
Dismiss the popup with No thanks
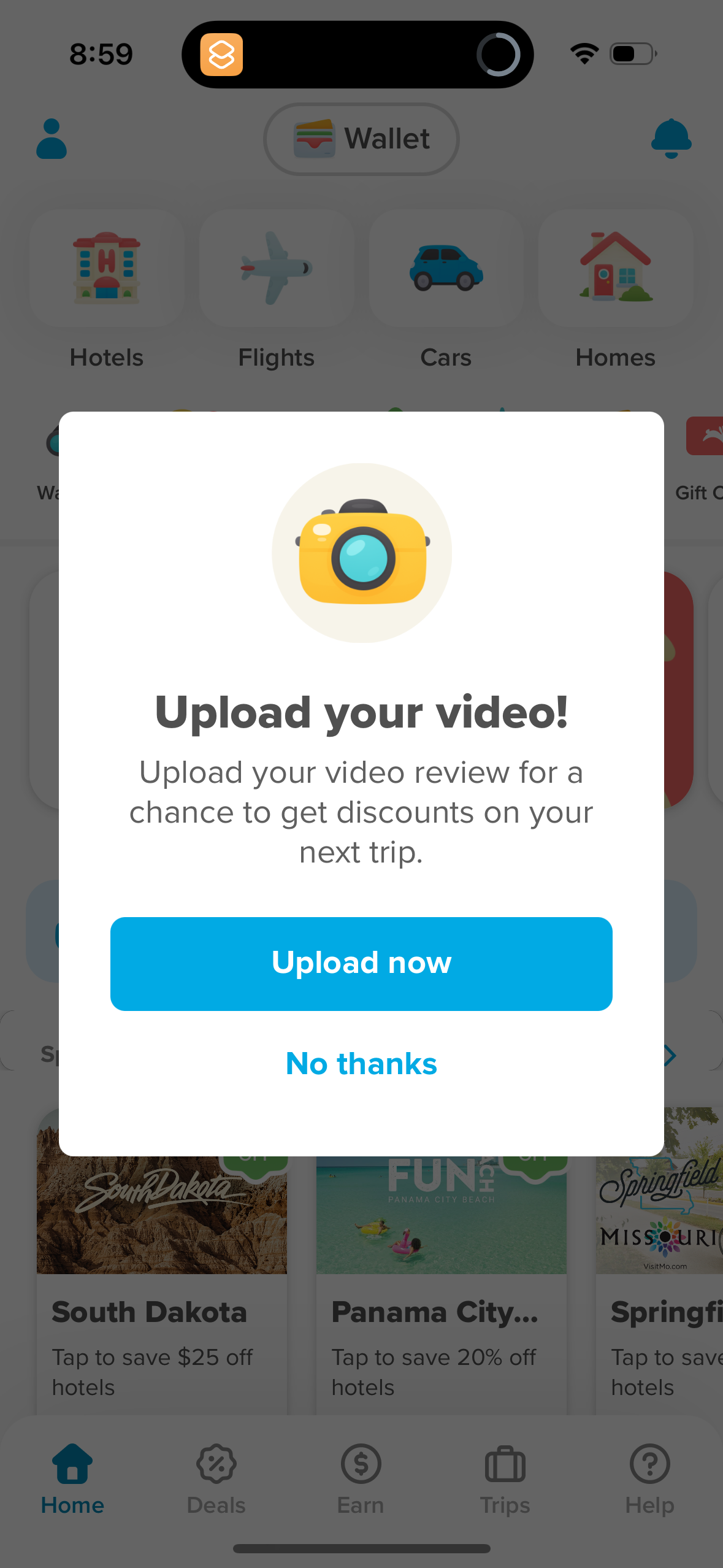(x=361, y=1064)
